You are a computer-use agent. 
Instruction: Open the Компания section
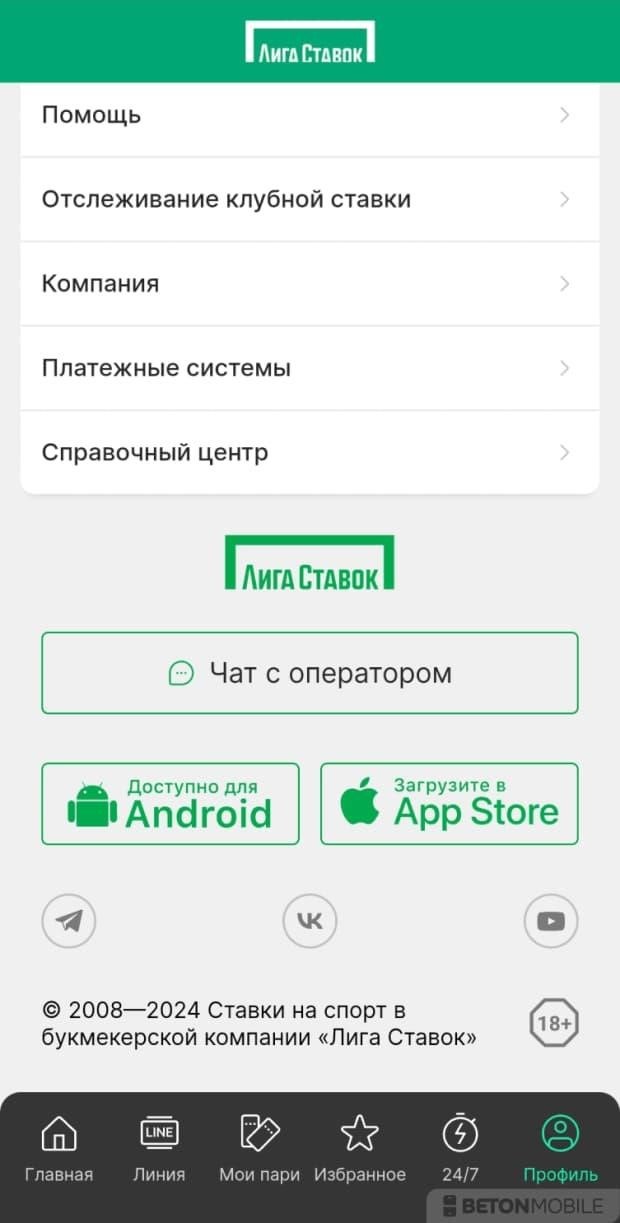click(310, 284)
